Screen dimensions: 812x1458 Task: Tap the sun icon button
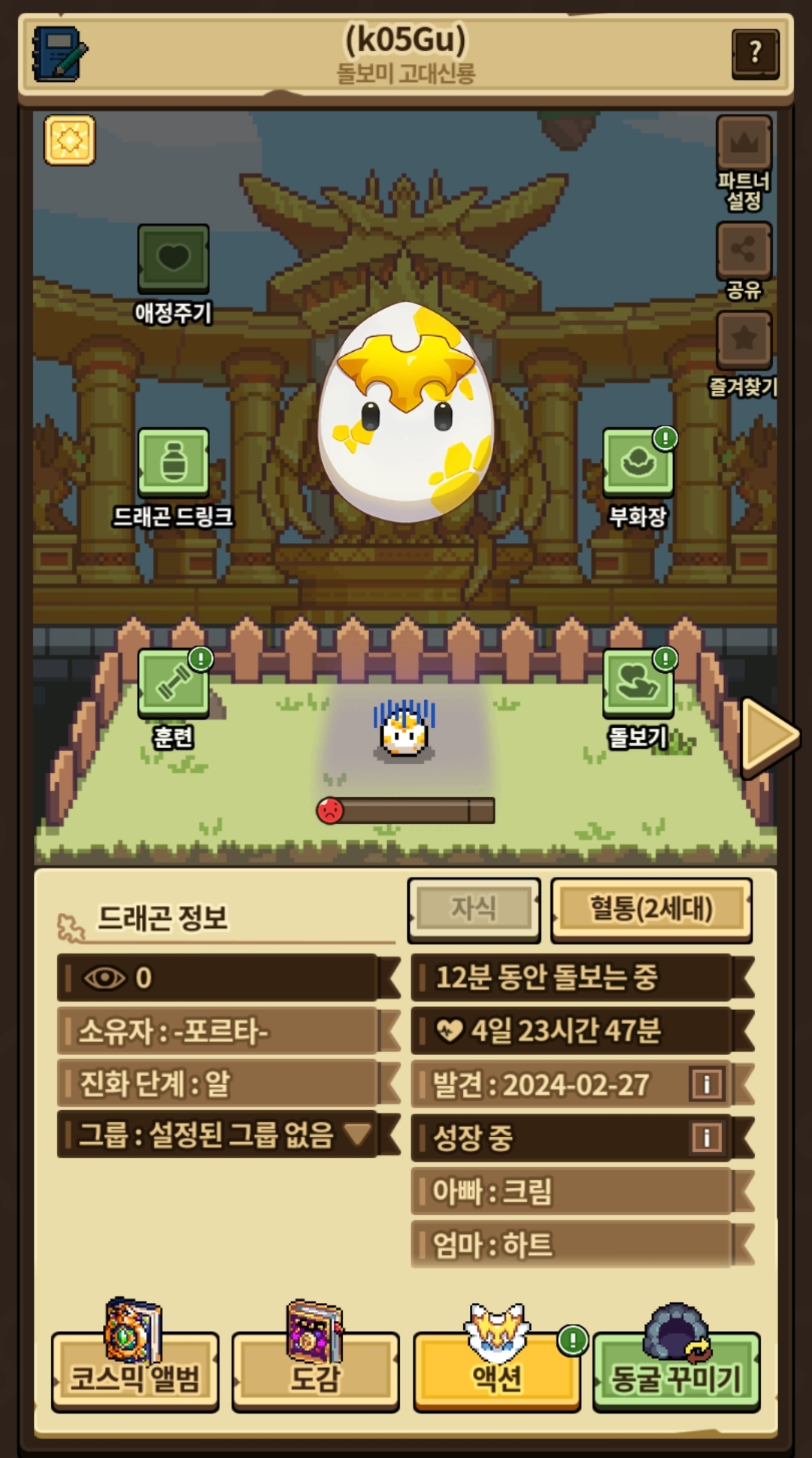click(70, 141)
